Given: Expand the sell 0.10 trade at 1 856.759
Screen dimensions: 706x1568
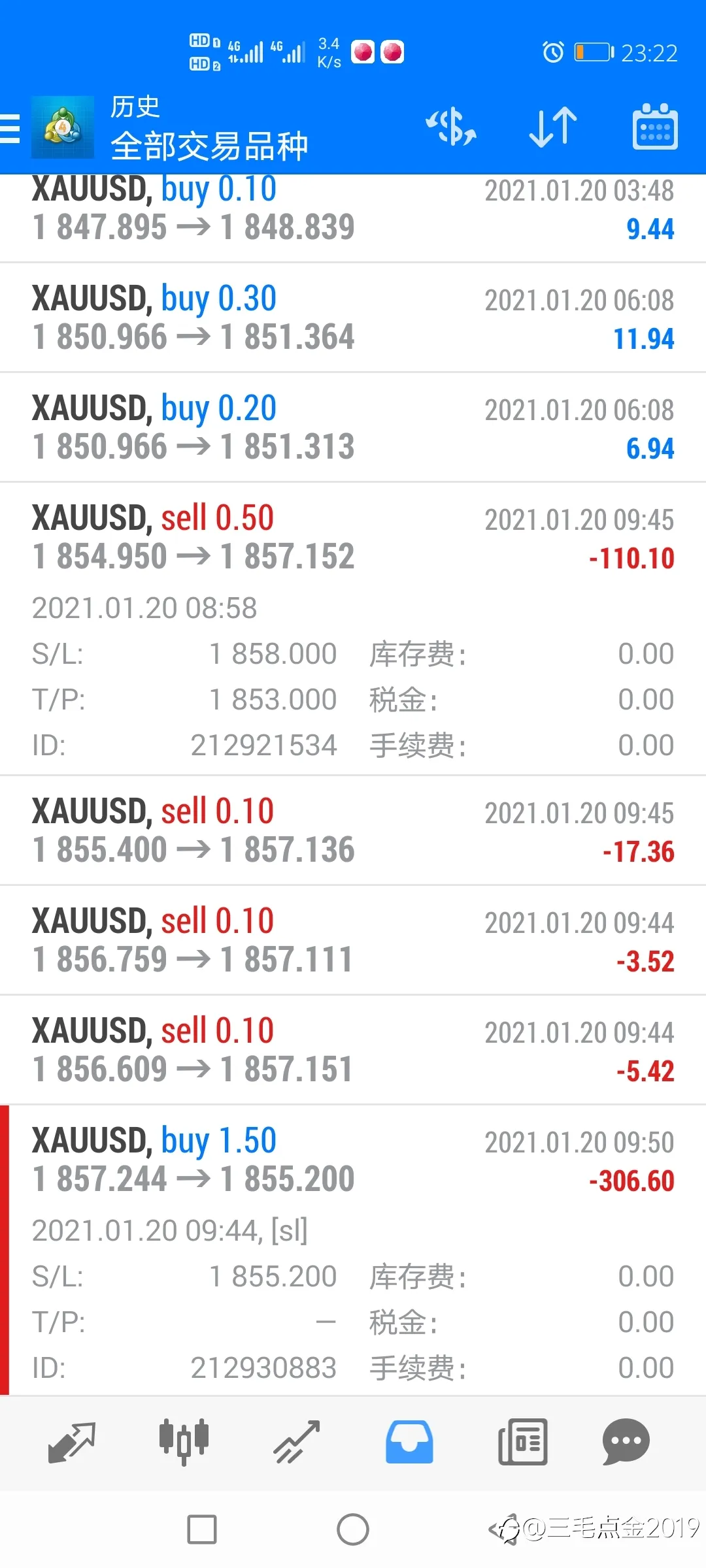Looking at the screenshot, I should click(353, 941).
